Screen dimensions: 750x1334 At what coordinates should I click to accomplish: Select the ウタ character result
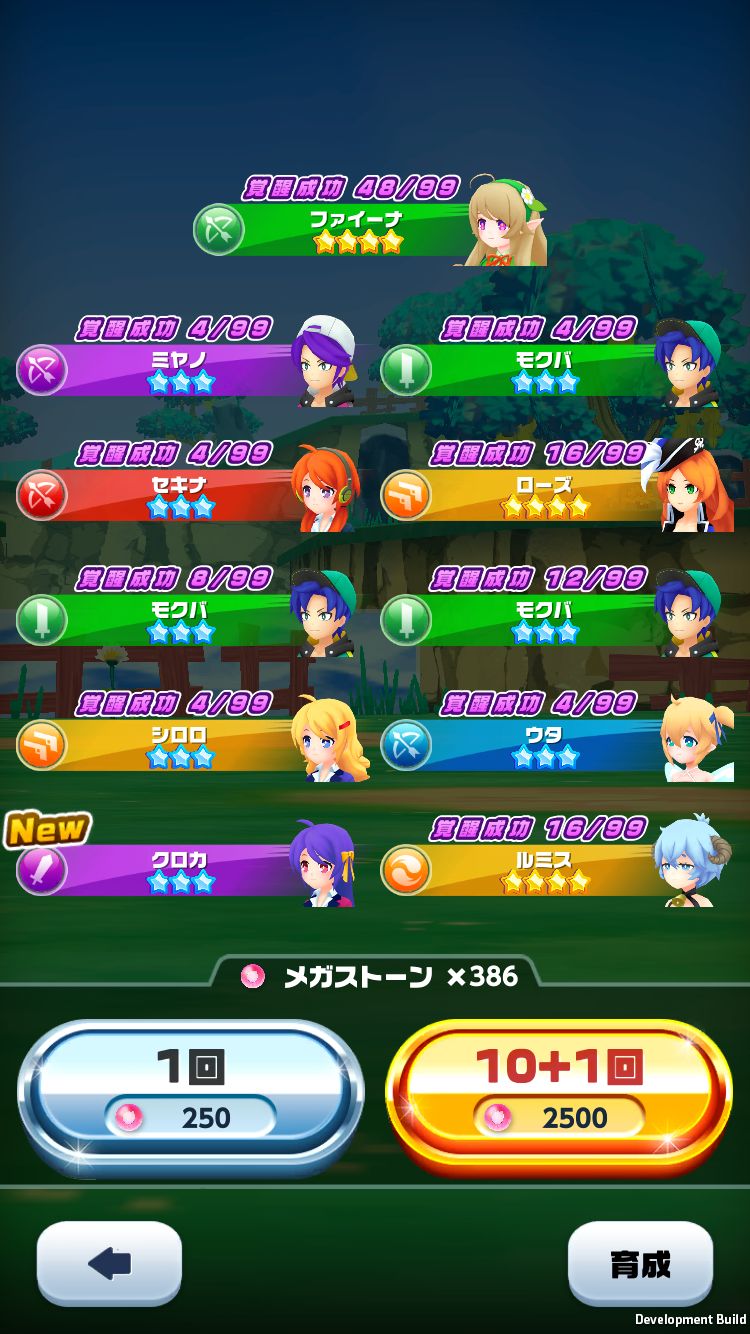coord(550,745)
